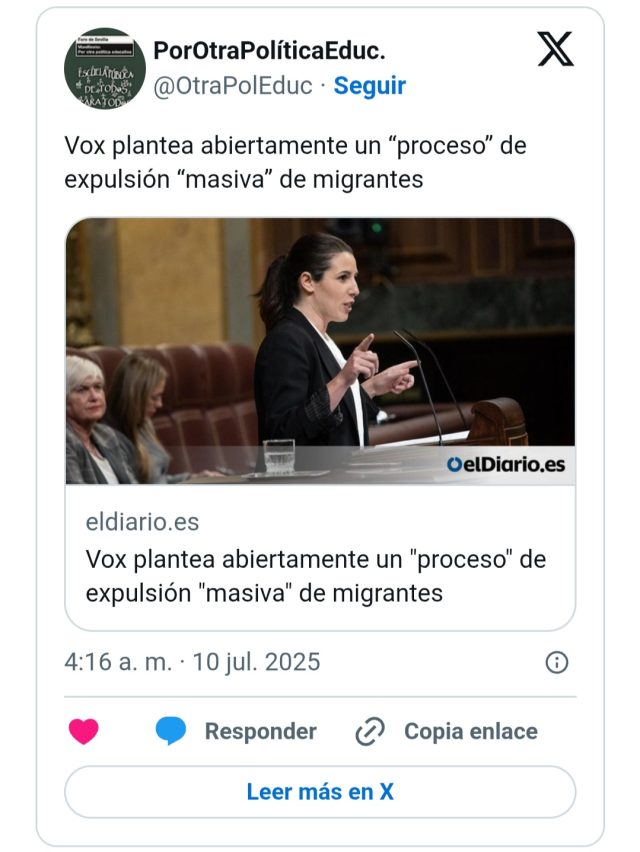Copy the post link with Copia enlace
The image size is (640, 852).
pos(447,732)
